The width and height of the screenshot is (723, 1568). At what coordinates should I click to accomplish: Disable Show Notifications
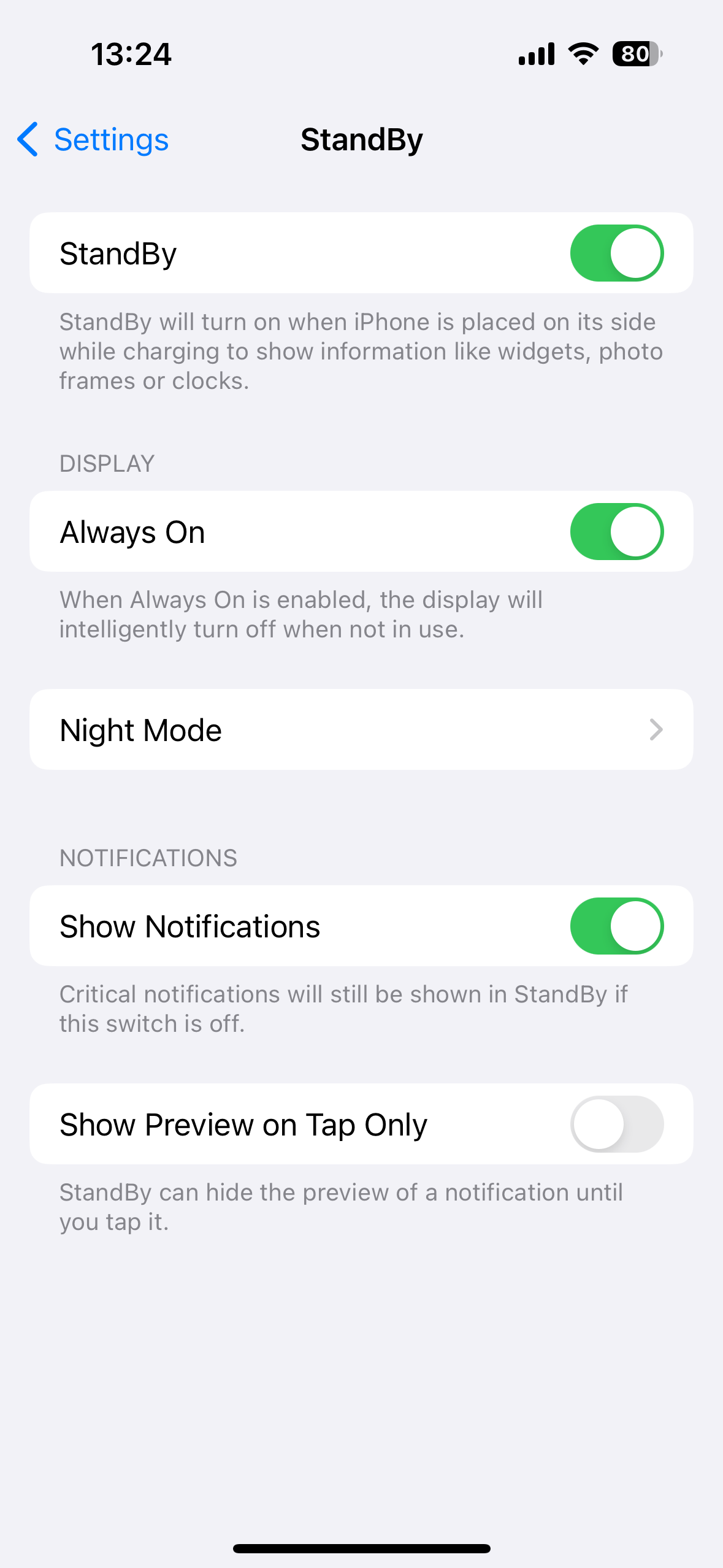(616, 926)
